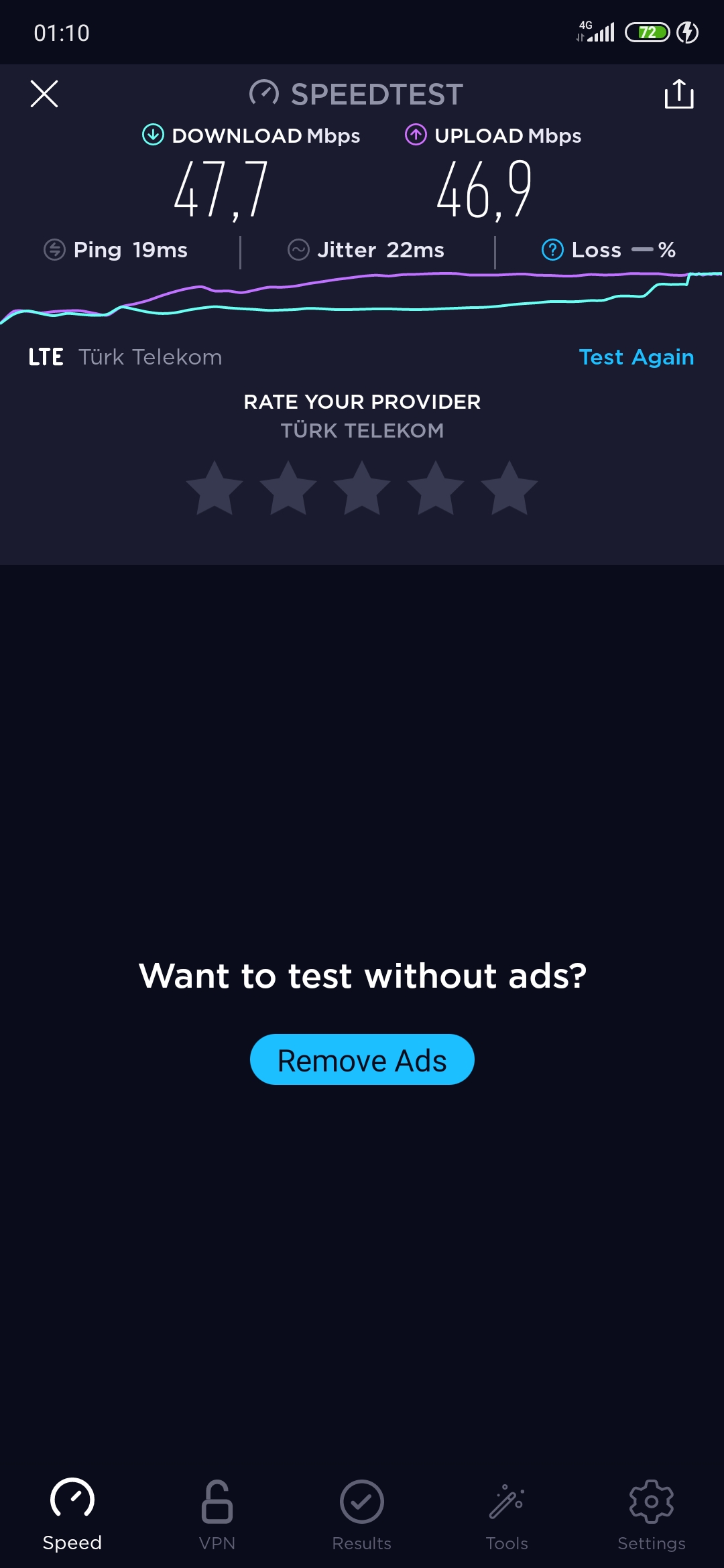Image resolution: width=724 pixels, height=1568 pixels.
Task: Rate the provider five stars
Action: click(x=509, y=488)
